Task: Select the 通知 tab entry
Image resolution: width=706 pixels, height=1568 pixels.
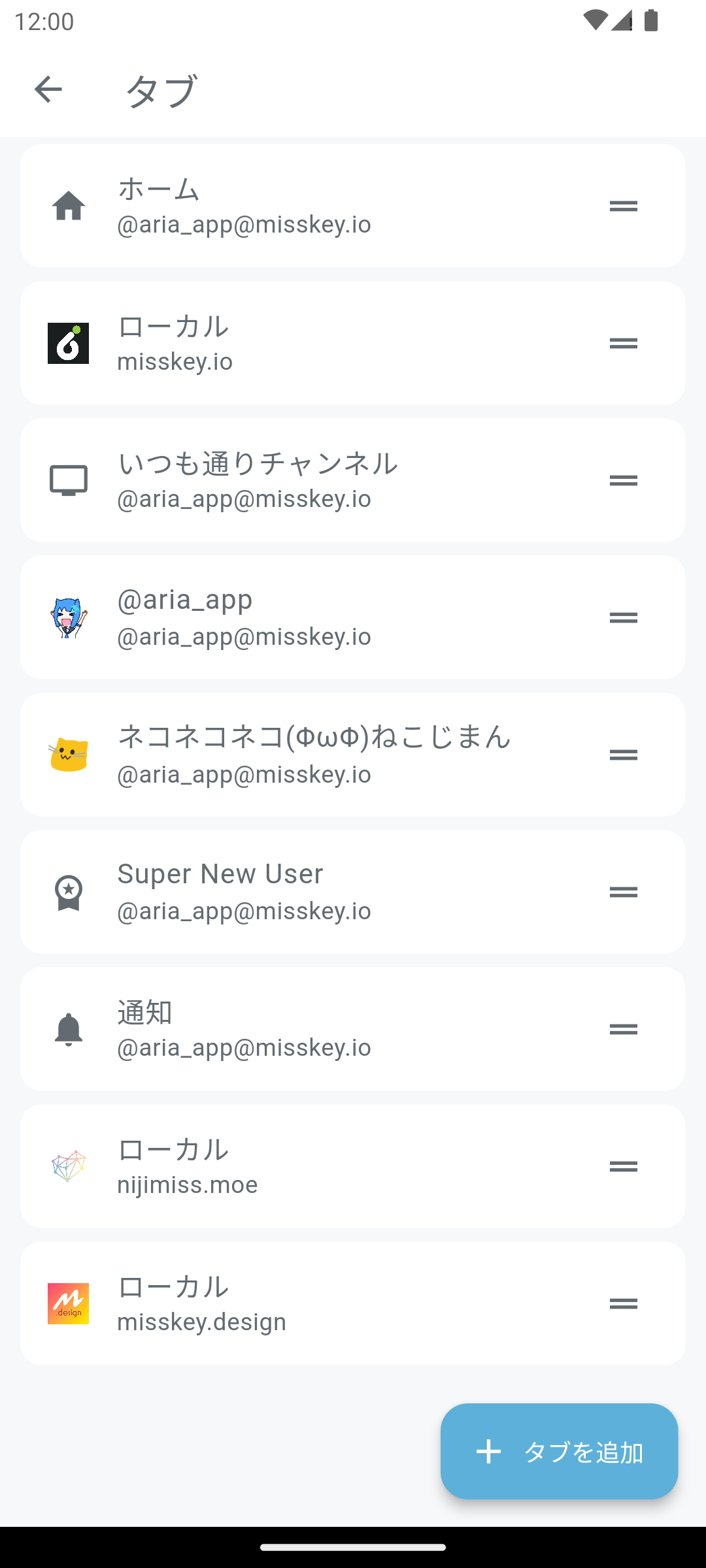Action: click(x=314, y=1029)
